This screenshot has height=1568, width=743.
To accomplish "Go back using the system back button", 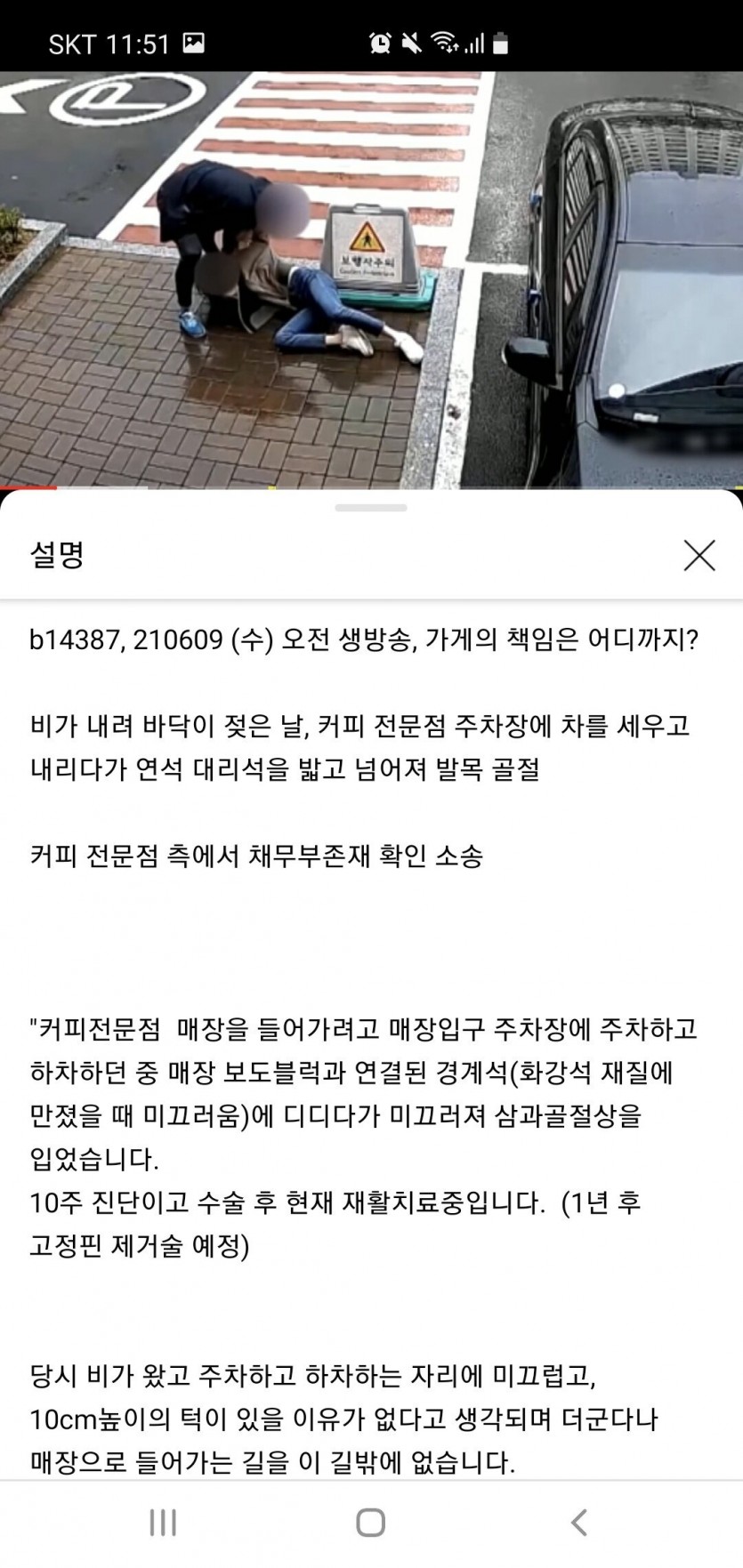I will [x=579, y=1522].
